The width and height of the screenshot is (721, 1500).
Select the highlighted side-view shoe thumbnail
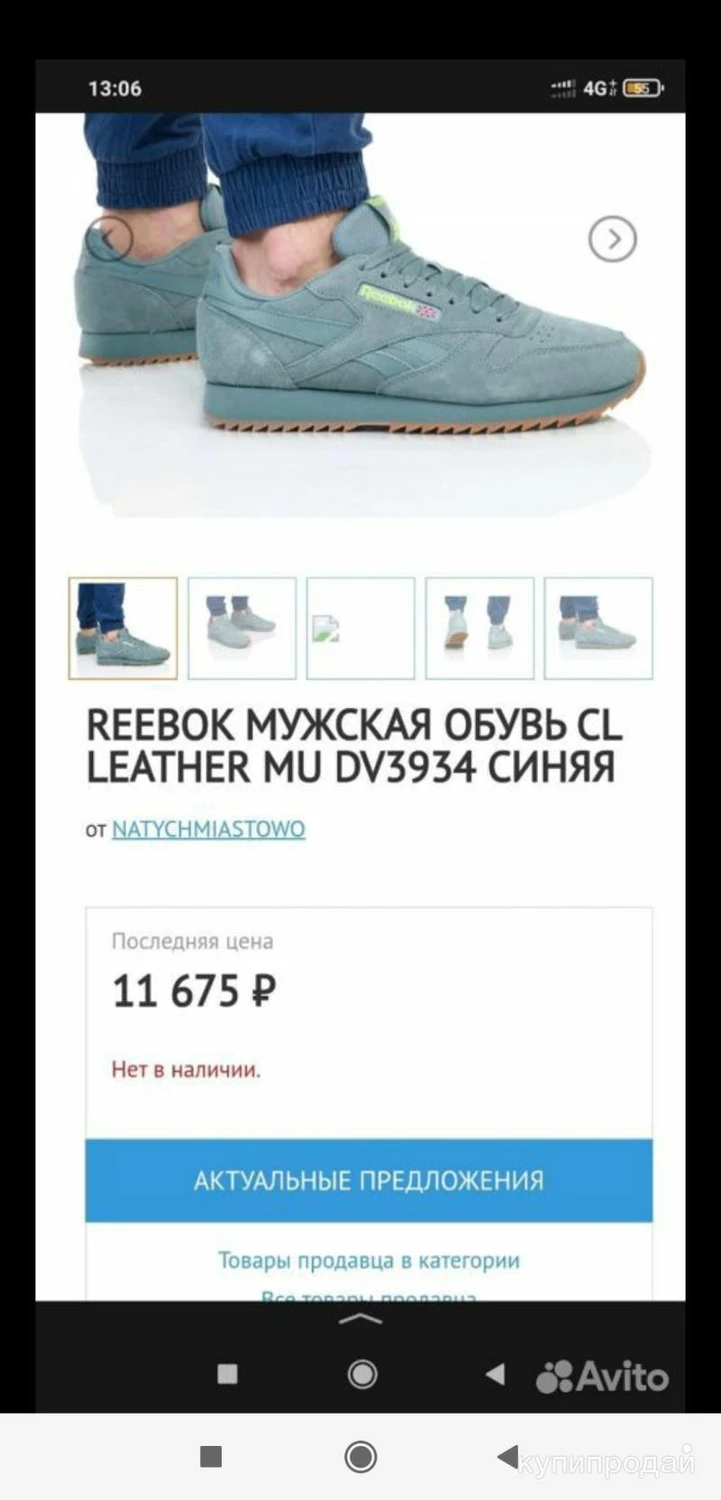pyautogui.click(x=123, y=628)
